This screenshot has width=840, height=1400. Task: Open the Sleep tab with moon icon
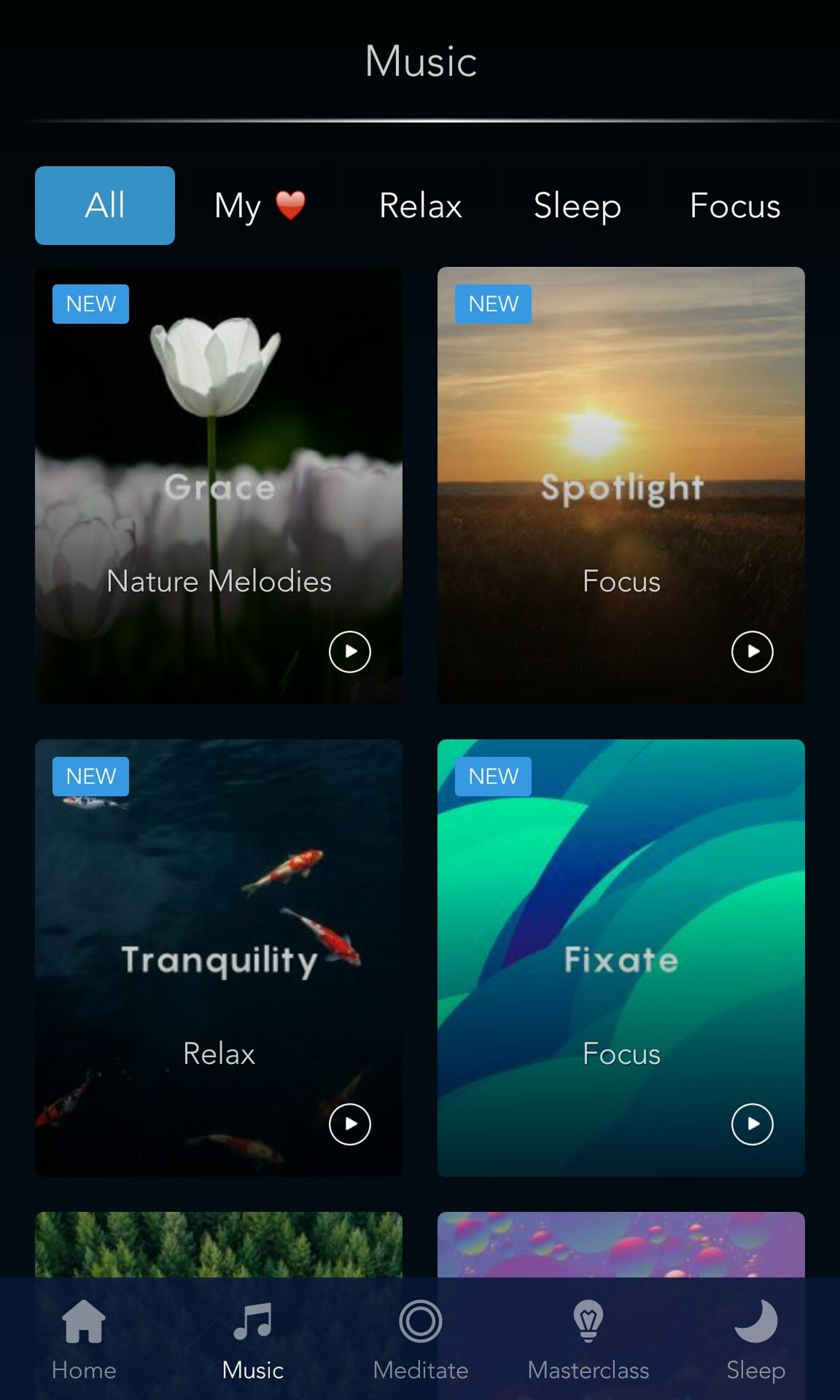pos(756,1340)
